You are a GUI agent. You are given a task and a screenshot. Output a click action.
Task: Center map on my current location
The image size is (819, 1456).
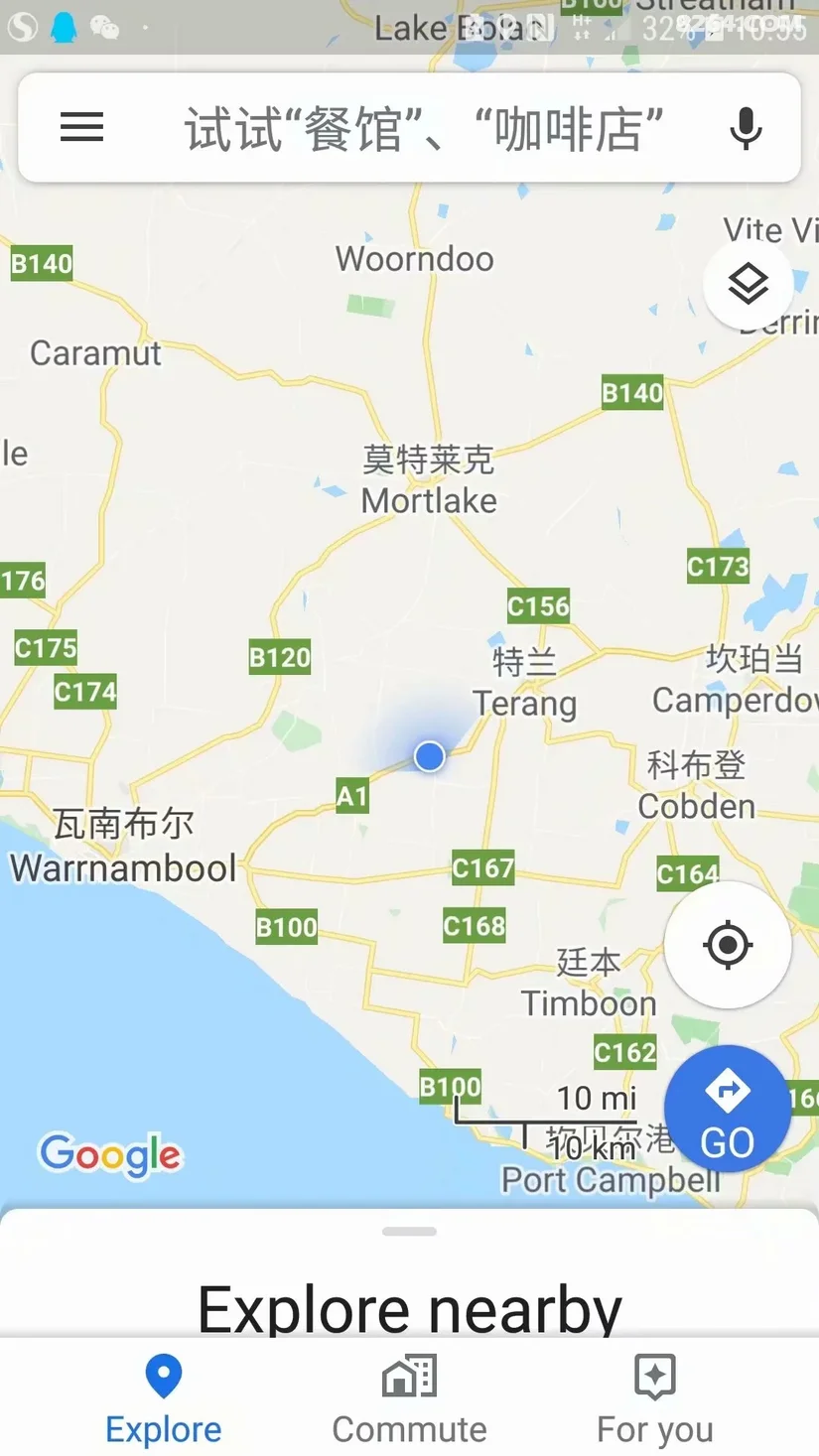[x=727, y=944]
